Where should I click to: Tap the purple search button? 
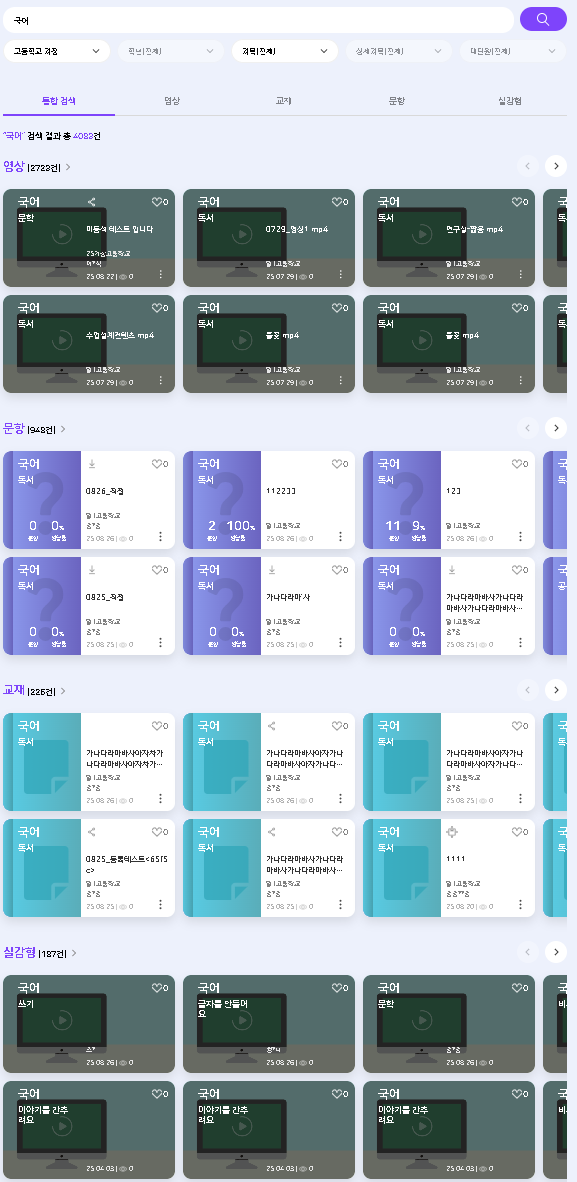(x=543, y=19)
